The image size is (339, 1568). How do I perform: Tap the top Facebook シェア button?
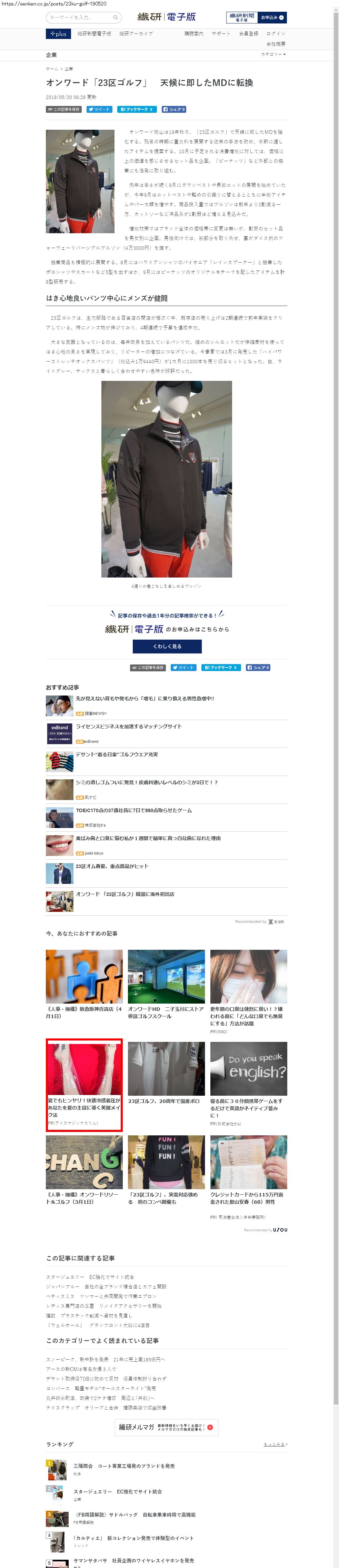174,110
